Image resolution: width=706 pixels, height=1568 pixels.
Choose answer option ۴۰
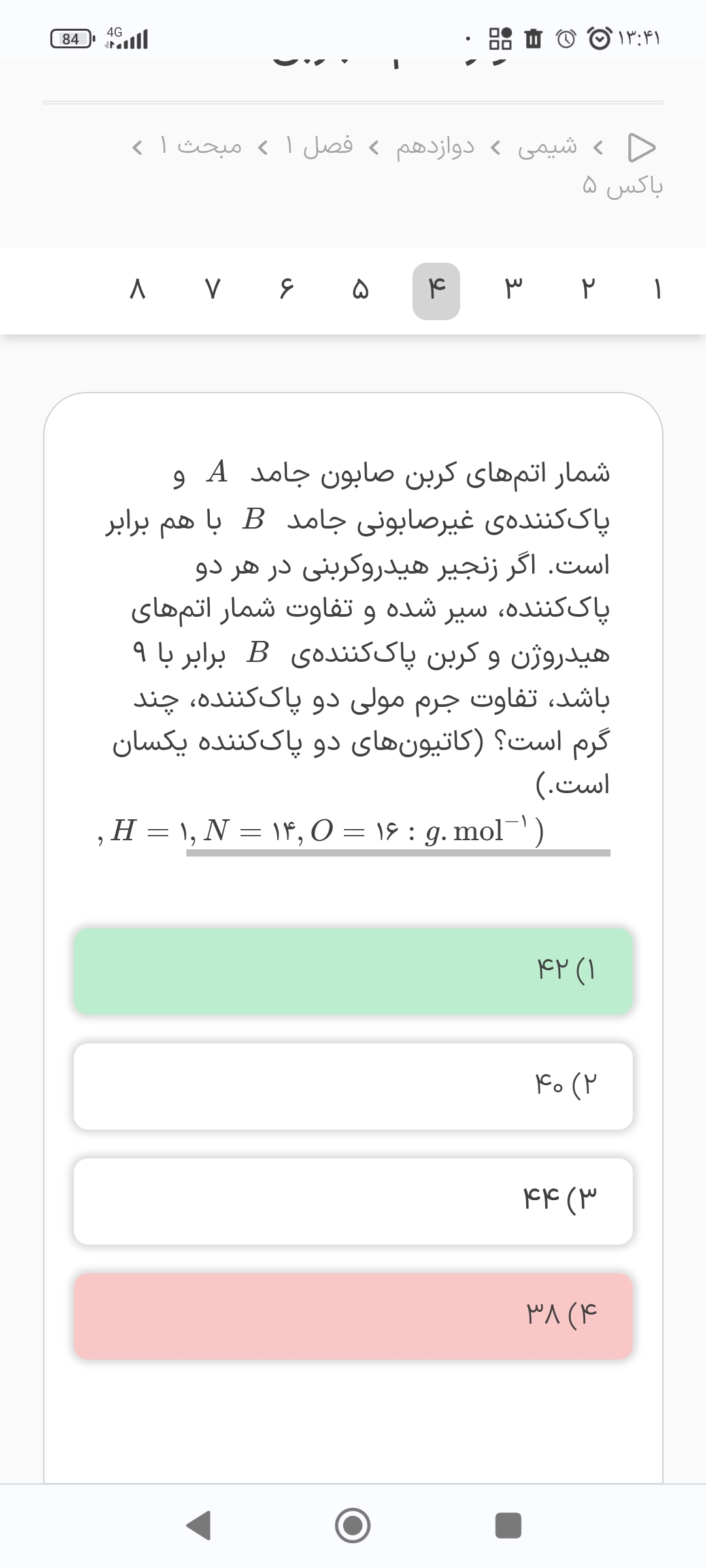(x=353, y=1086)
